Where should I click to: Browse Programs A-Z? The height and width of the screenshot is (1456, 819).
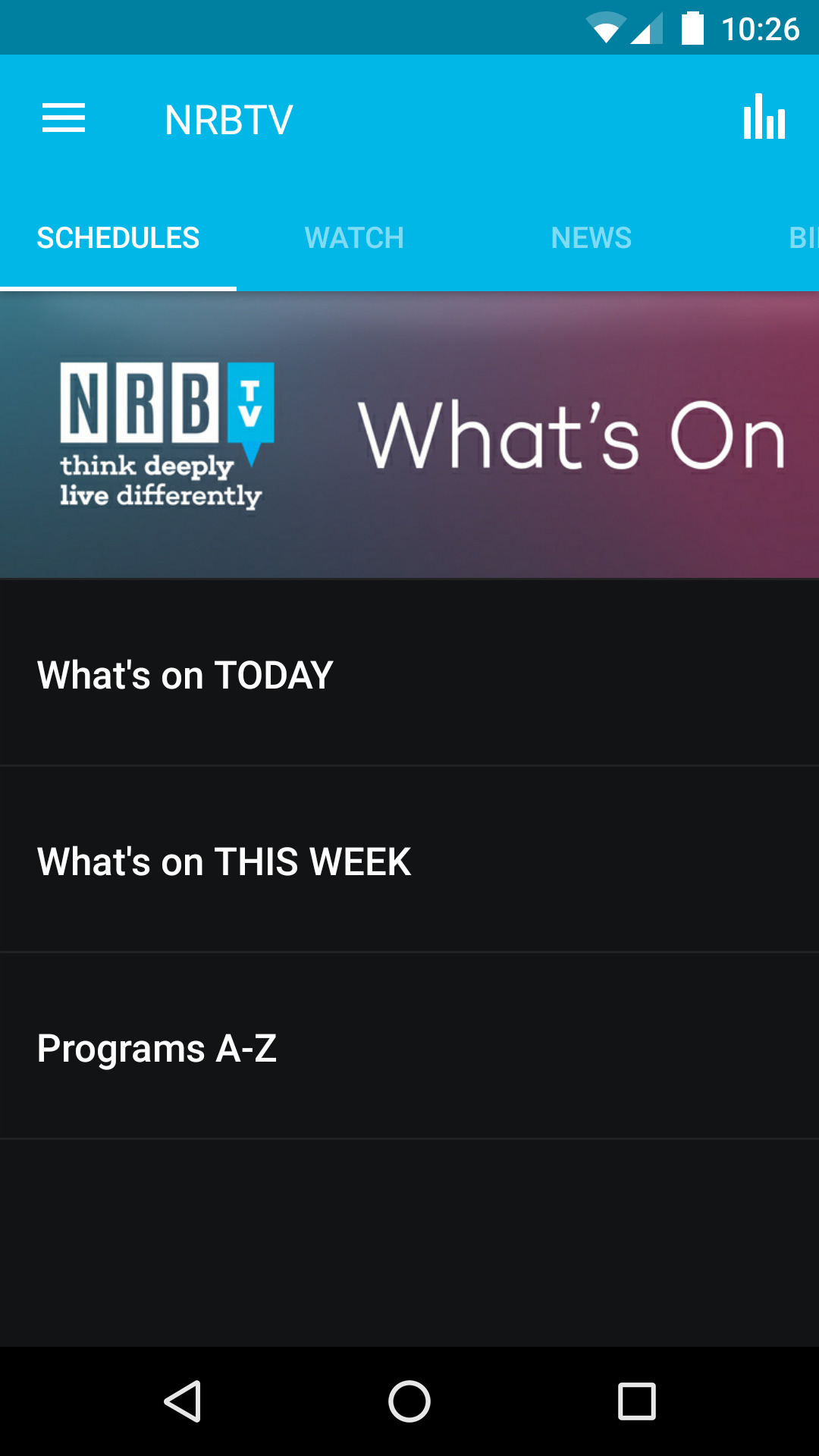[409, 1048]
